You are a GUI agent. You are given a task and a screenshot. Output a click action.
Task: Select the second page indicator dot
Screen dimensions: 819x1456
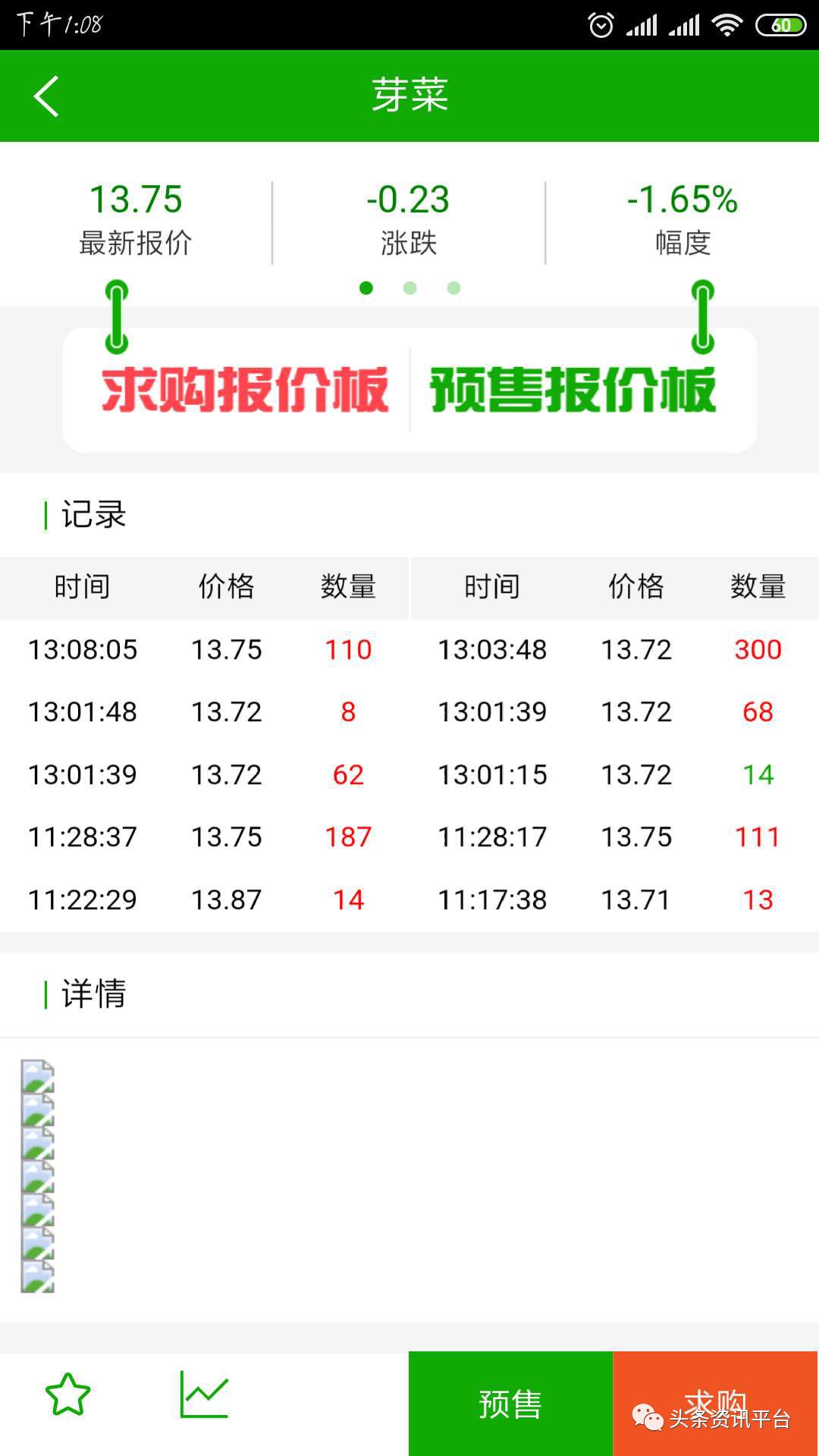point(410,288)
